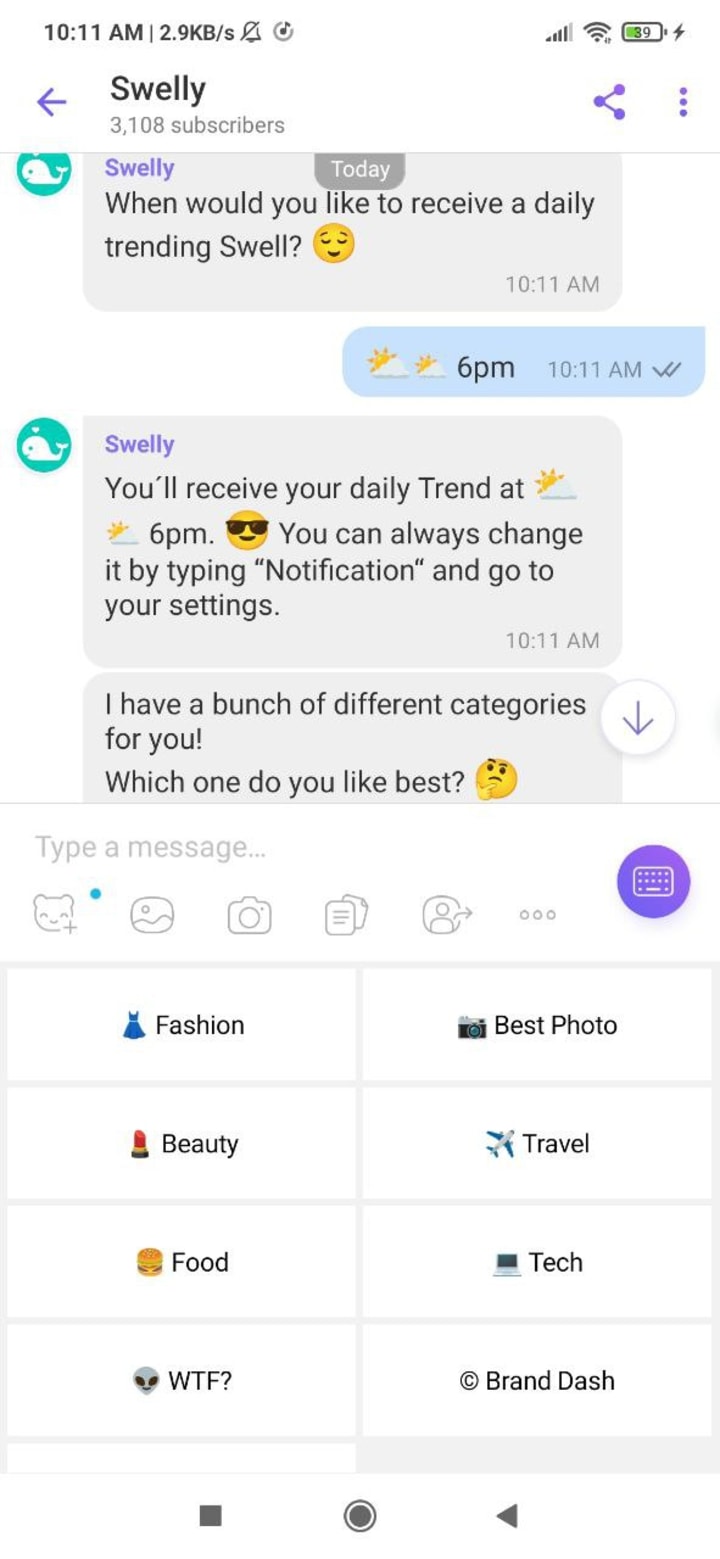Share a contact from the toolbar
Screen dimensions: 720x1559
(x=445, y=914)
